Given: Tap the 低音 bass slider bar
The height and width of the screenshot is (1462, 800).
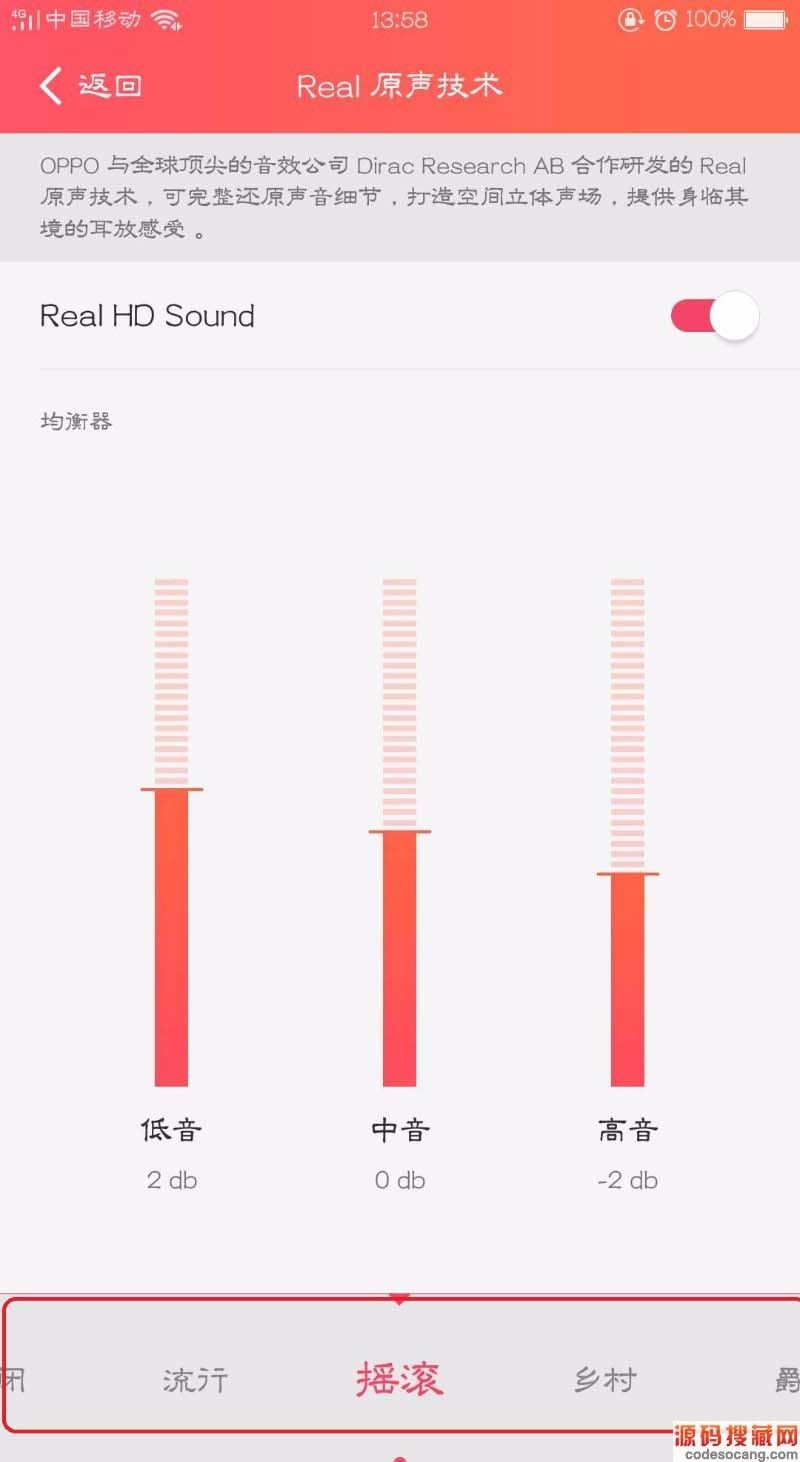Looking at the screenshot, I should pyautogui.click(x=171, y=832).
